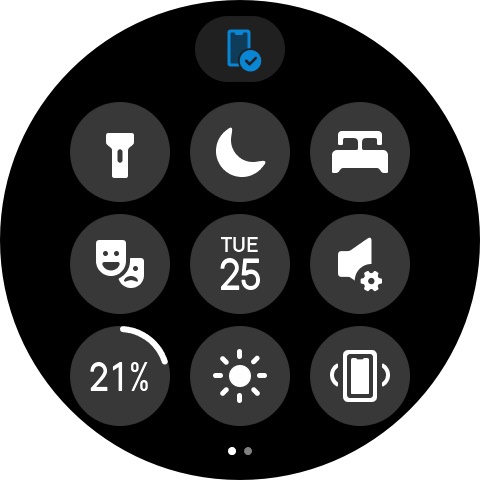Go to second page indicator dot
This screenshot has height=480, width=480.
(x=248, y=451)
